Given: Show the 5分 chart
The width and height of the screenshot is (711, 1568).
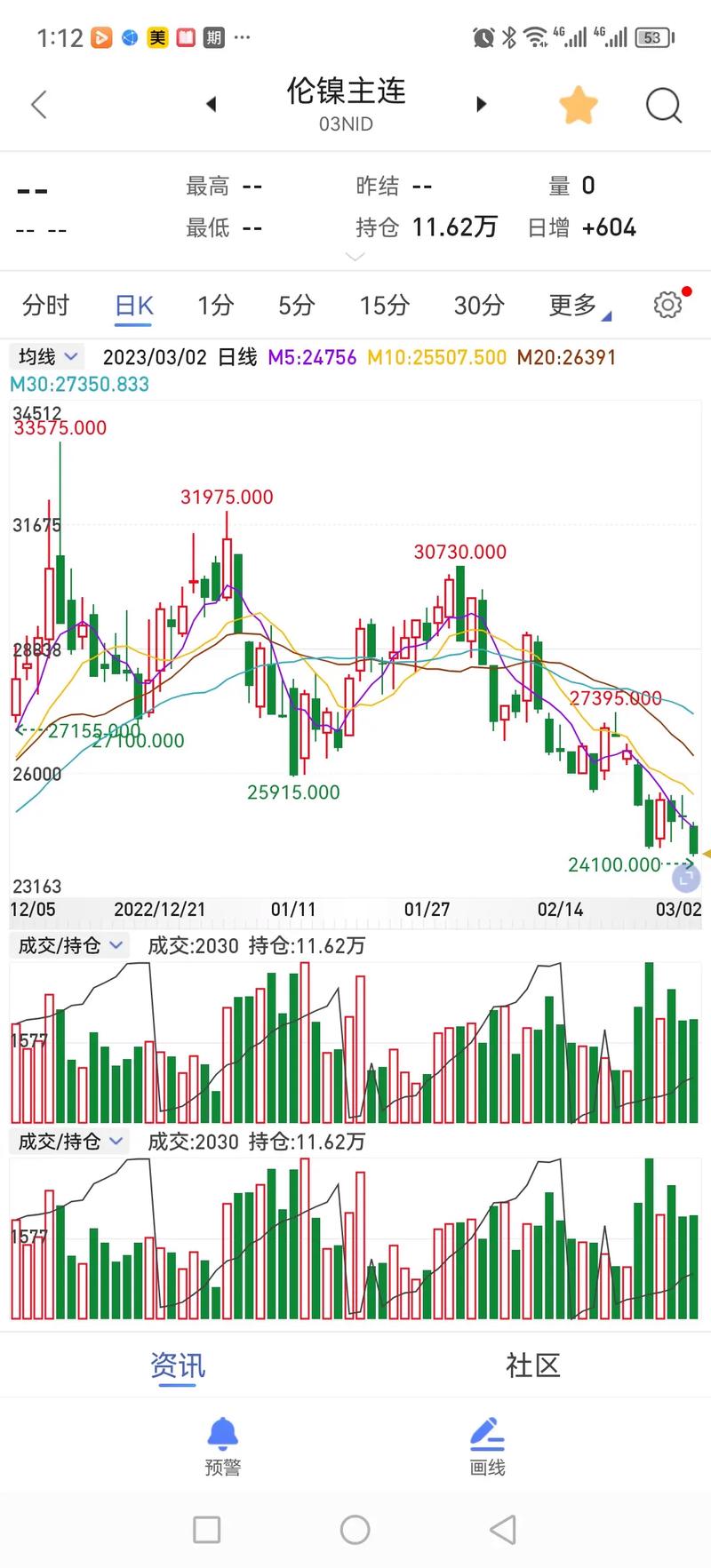Looking at the screenshot, I should pyautogui.click(x=296, y=306).
